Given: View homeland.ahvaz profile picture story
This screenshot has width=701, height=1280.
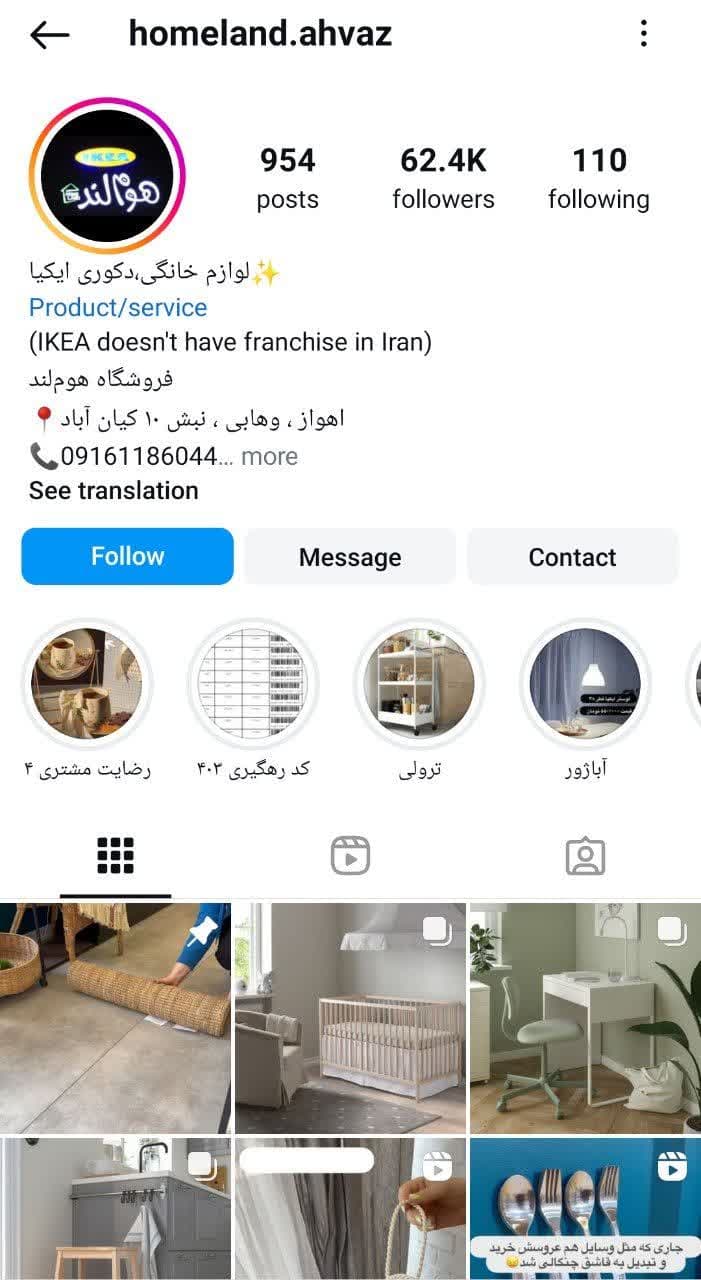Looking at the screenshot, I should pos(107,176).
